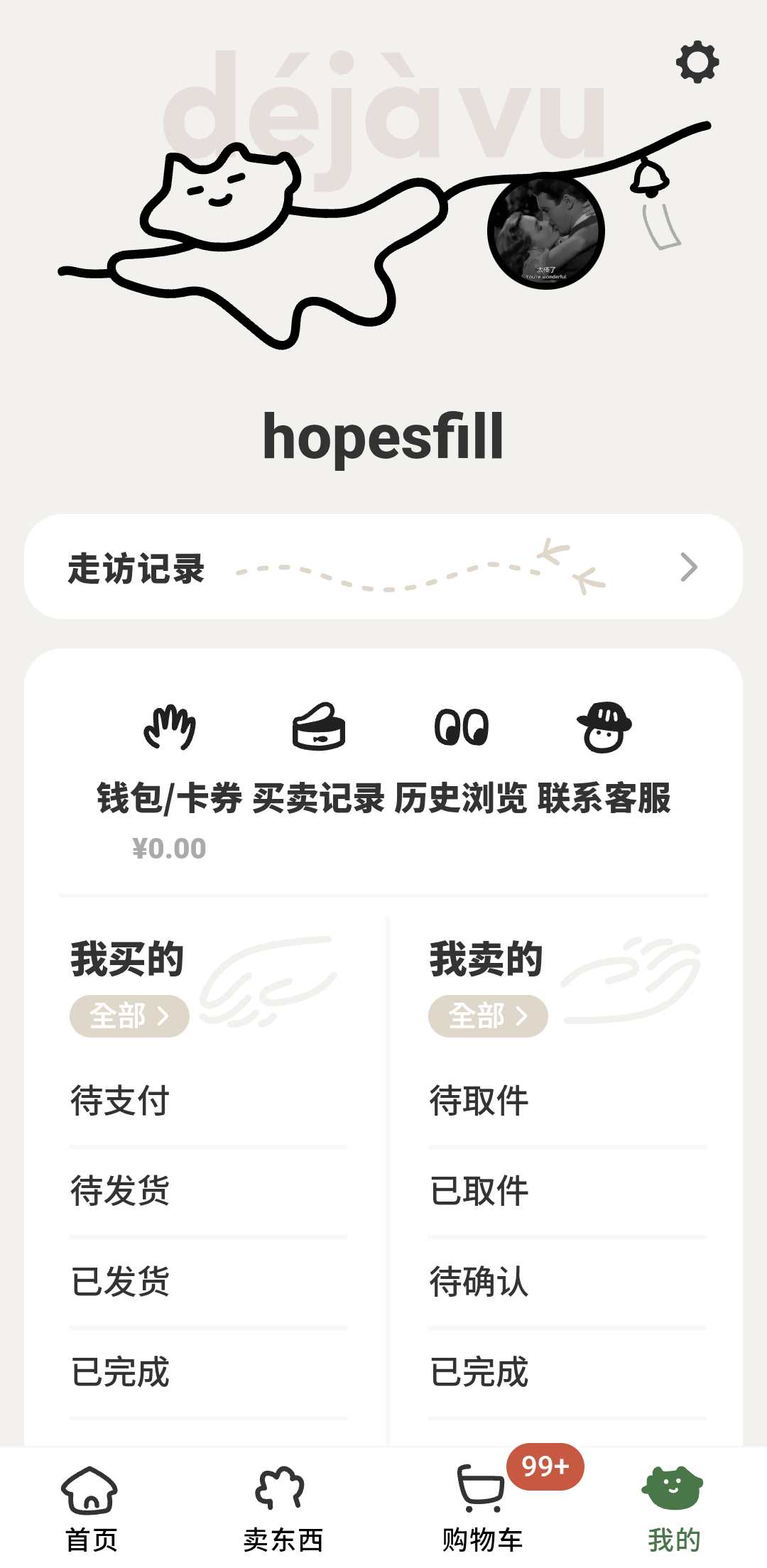Open the settings gear
Viewport: 767px width, 1568px height.
pyautogui.click(x=697, y=62)
